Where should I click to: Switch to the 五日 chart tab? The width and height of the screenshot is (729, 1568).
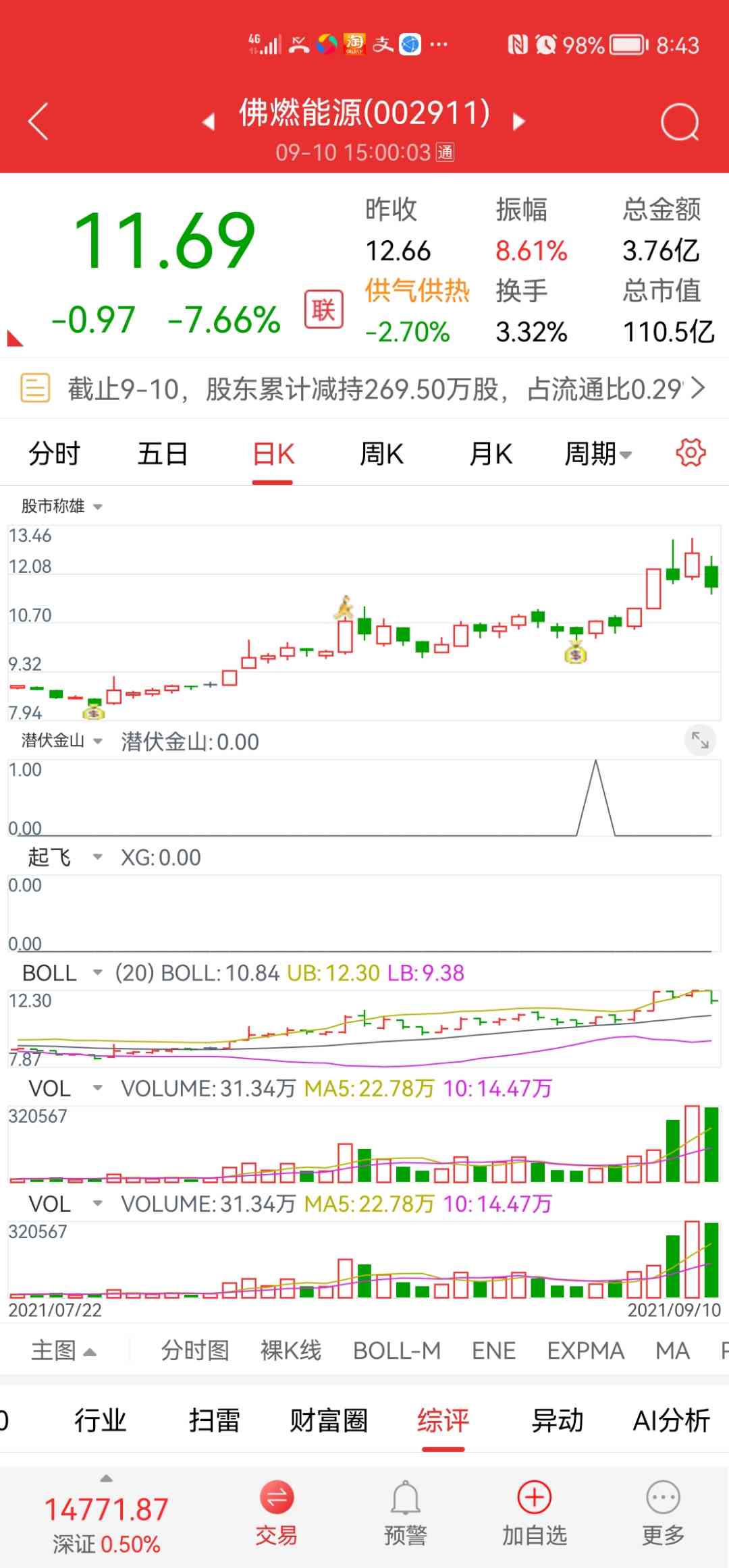(x=162, y=453)
